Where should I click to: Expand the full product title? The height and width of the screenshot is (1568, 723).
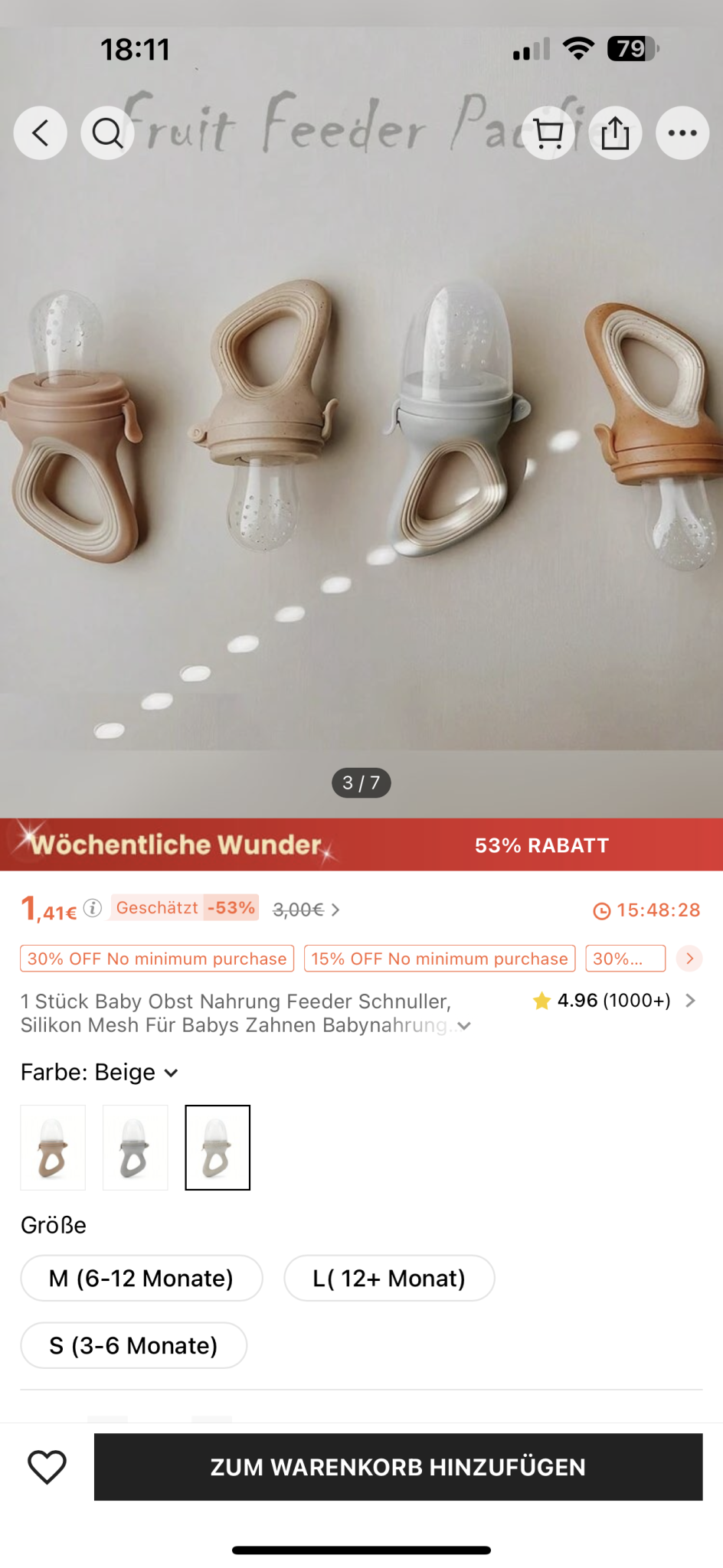pos(464,1026)
